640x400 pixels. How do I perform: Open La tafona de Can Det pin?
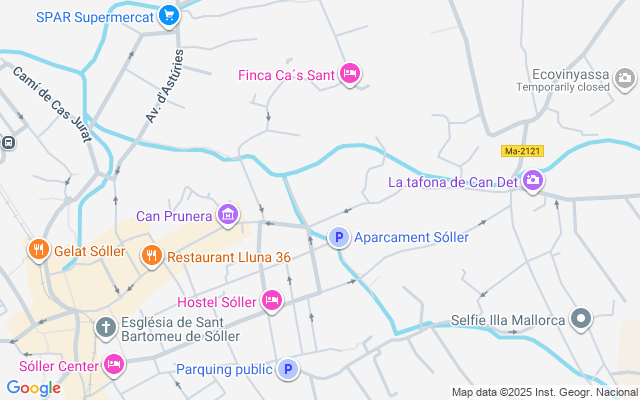[533, 181]
